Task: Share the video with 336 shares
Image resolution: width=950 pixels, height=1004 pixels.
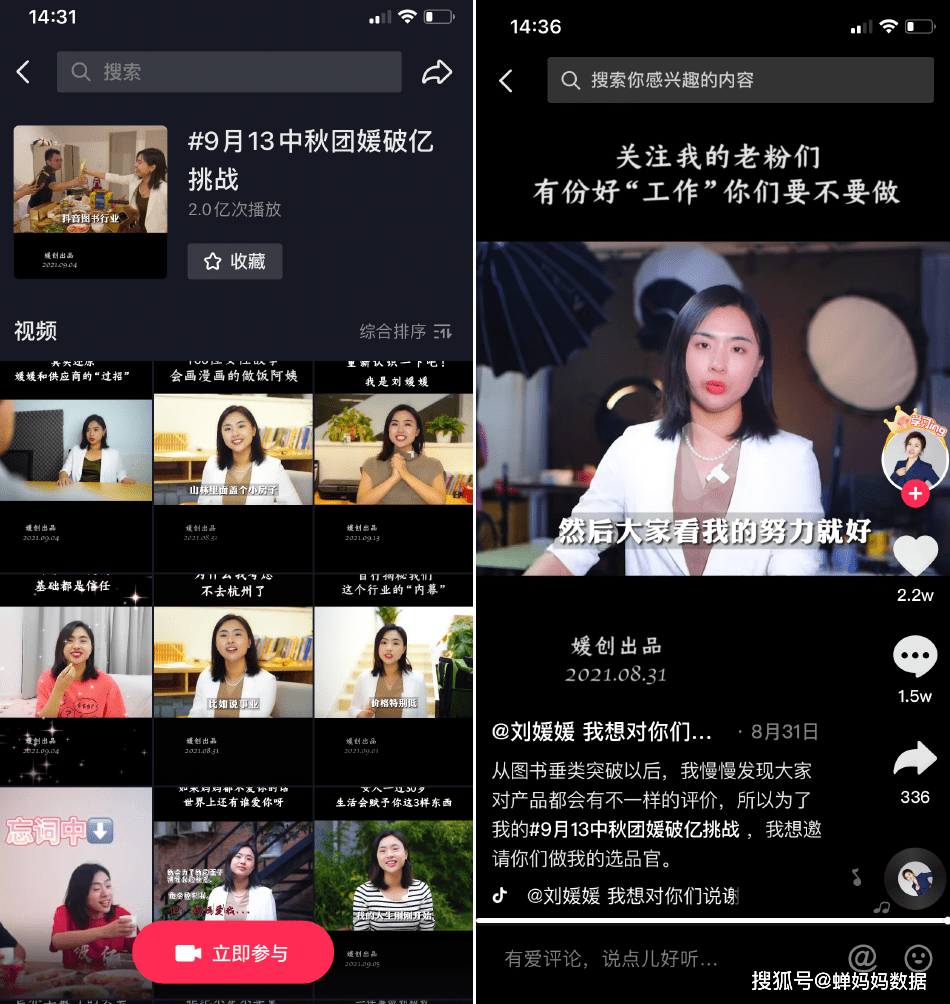Action: pyautogui.click(x=914, y=760)
